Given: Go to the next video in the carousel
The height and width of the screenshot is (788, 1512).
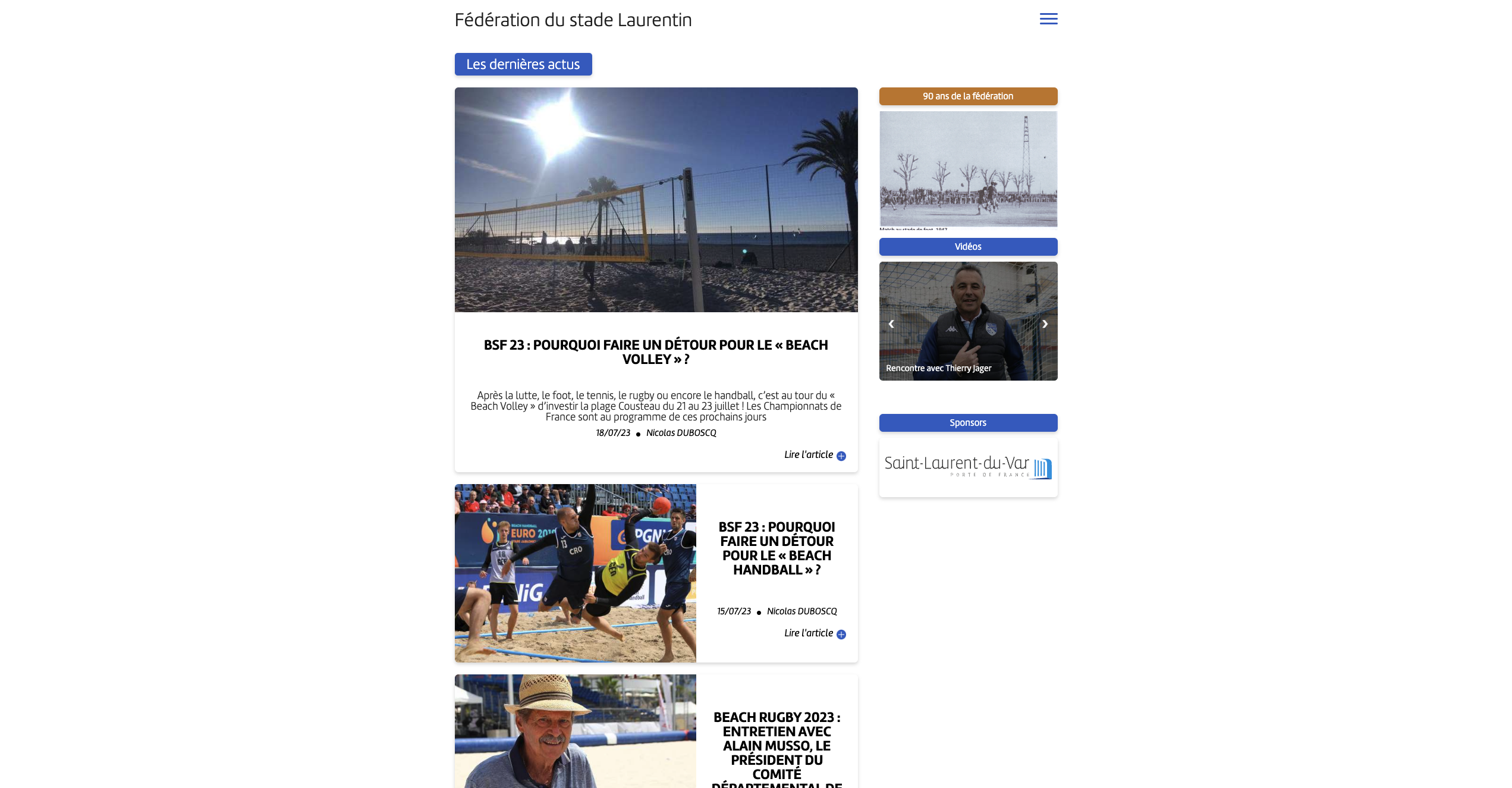Looking at the screenshot, I should click(1045, 324).
